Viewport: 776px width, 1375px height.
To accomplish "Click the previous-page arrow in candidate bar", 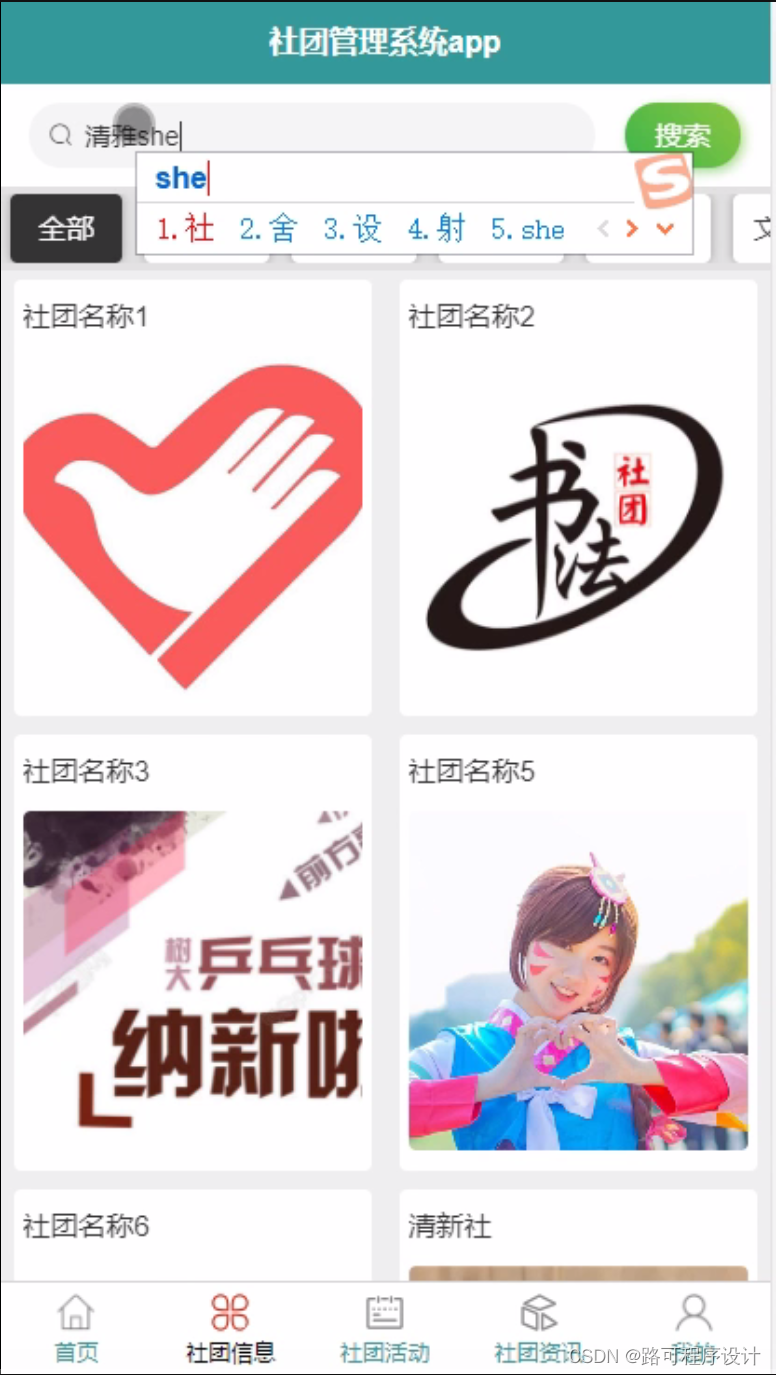I will 604,229.
